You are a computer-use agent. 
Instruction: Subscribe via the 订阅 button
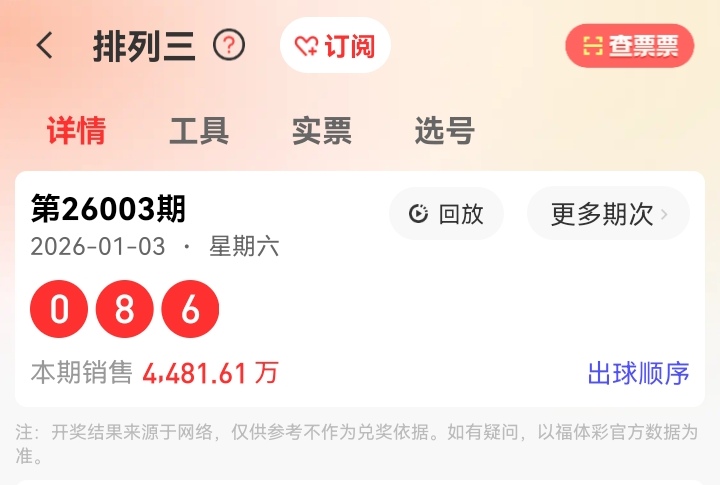335,46
